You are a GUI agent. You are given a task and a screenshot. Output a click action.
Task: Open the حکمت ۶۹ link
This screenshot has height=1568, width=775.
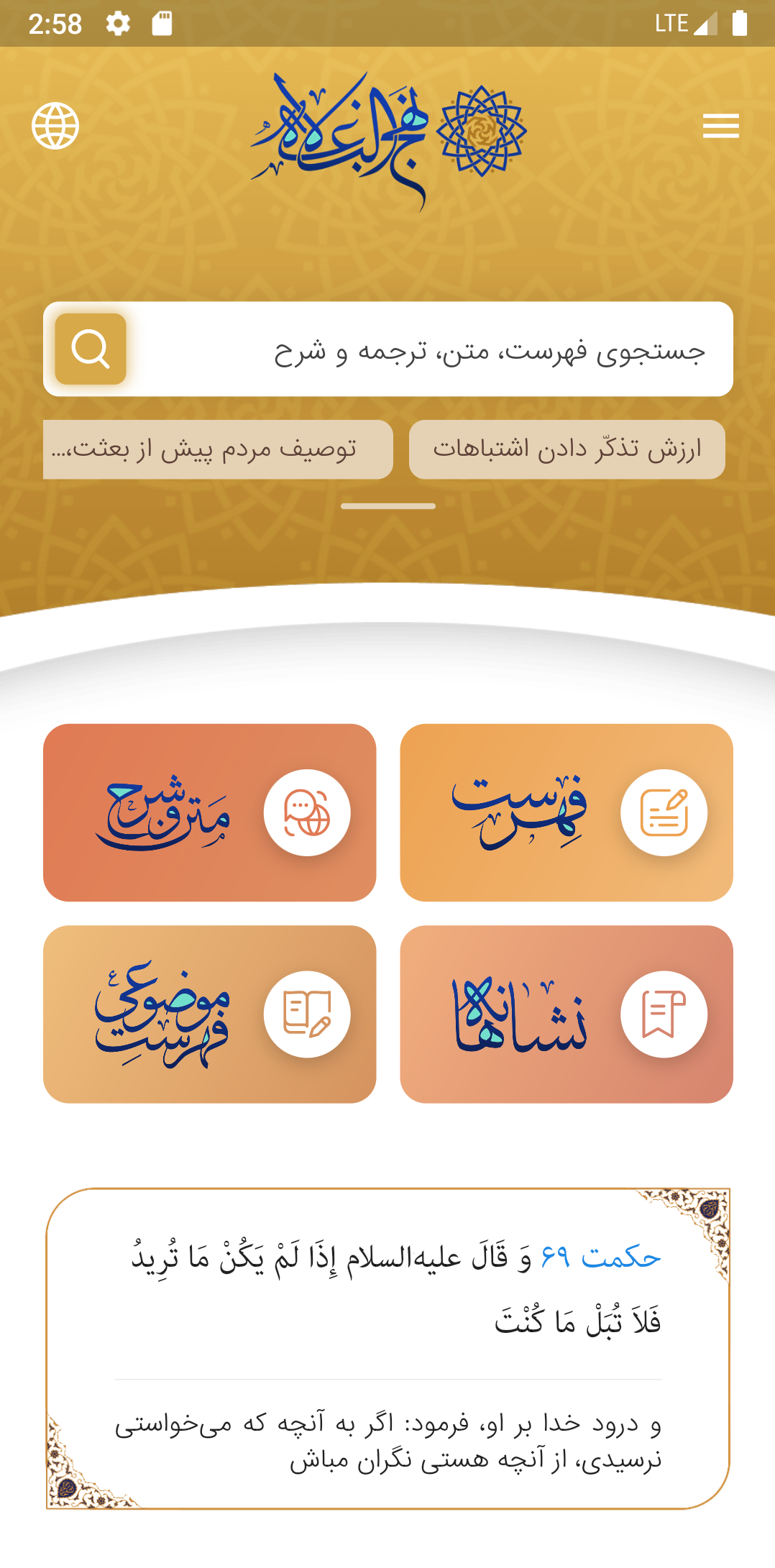click(x=600, y=1257)
